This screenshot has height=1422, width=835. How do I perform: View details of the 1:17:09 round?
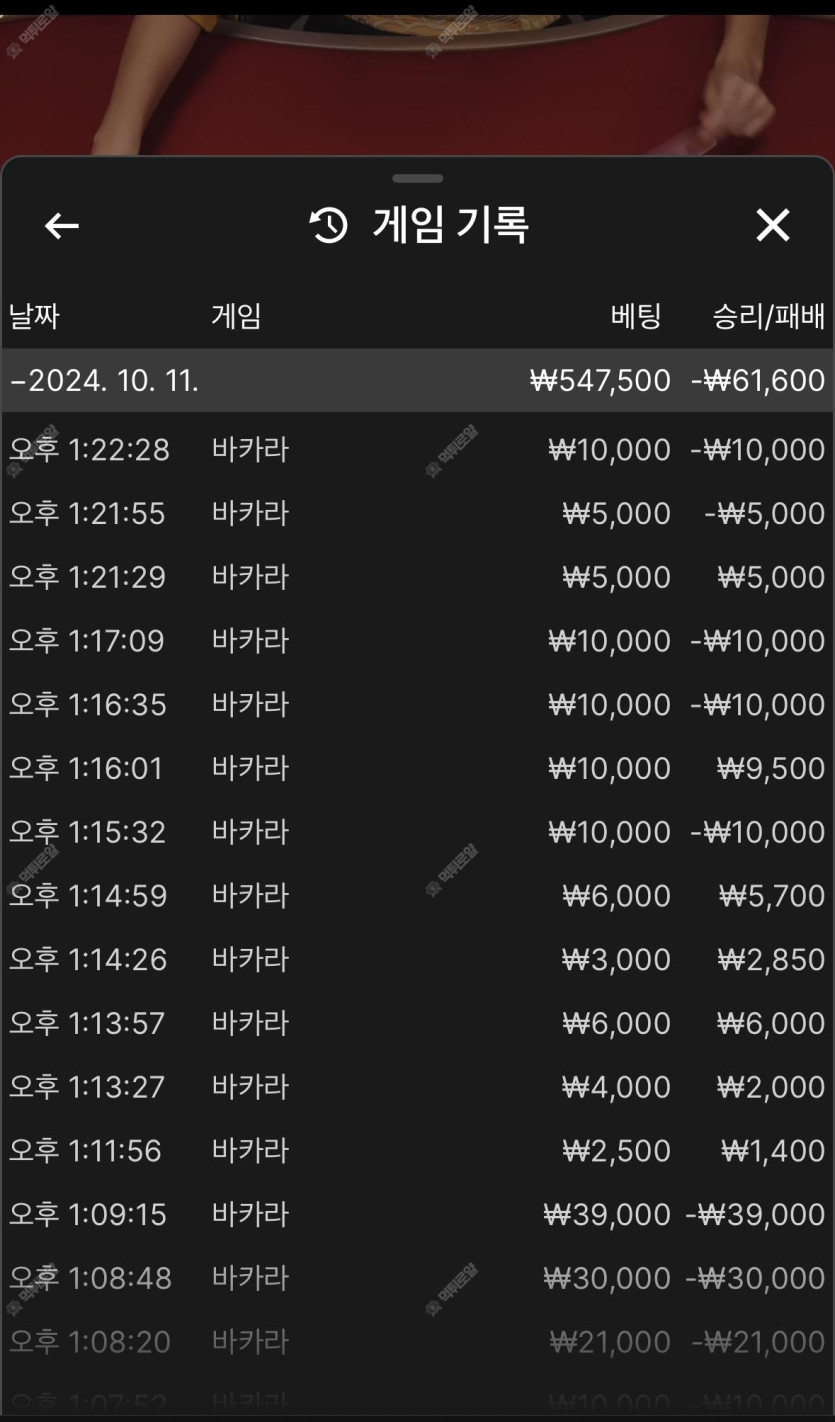(417, 640)
